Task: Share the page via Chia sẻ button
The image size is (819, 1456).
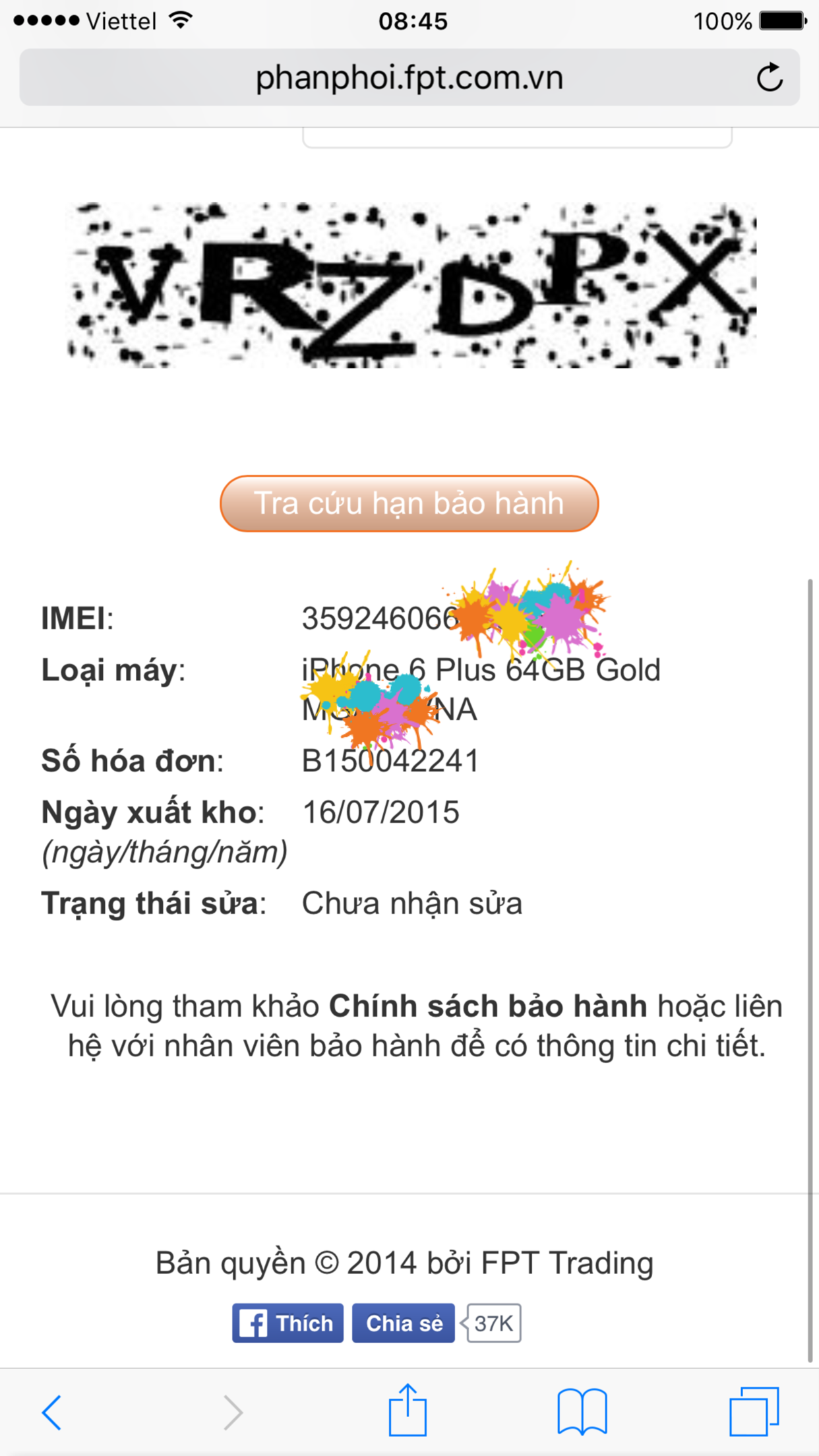Action: [404, 1323]
